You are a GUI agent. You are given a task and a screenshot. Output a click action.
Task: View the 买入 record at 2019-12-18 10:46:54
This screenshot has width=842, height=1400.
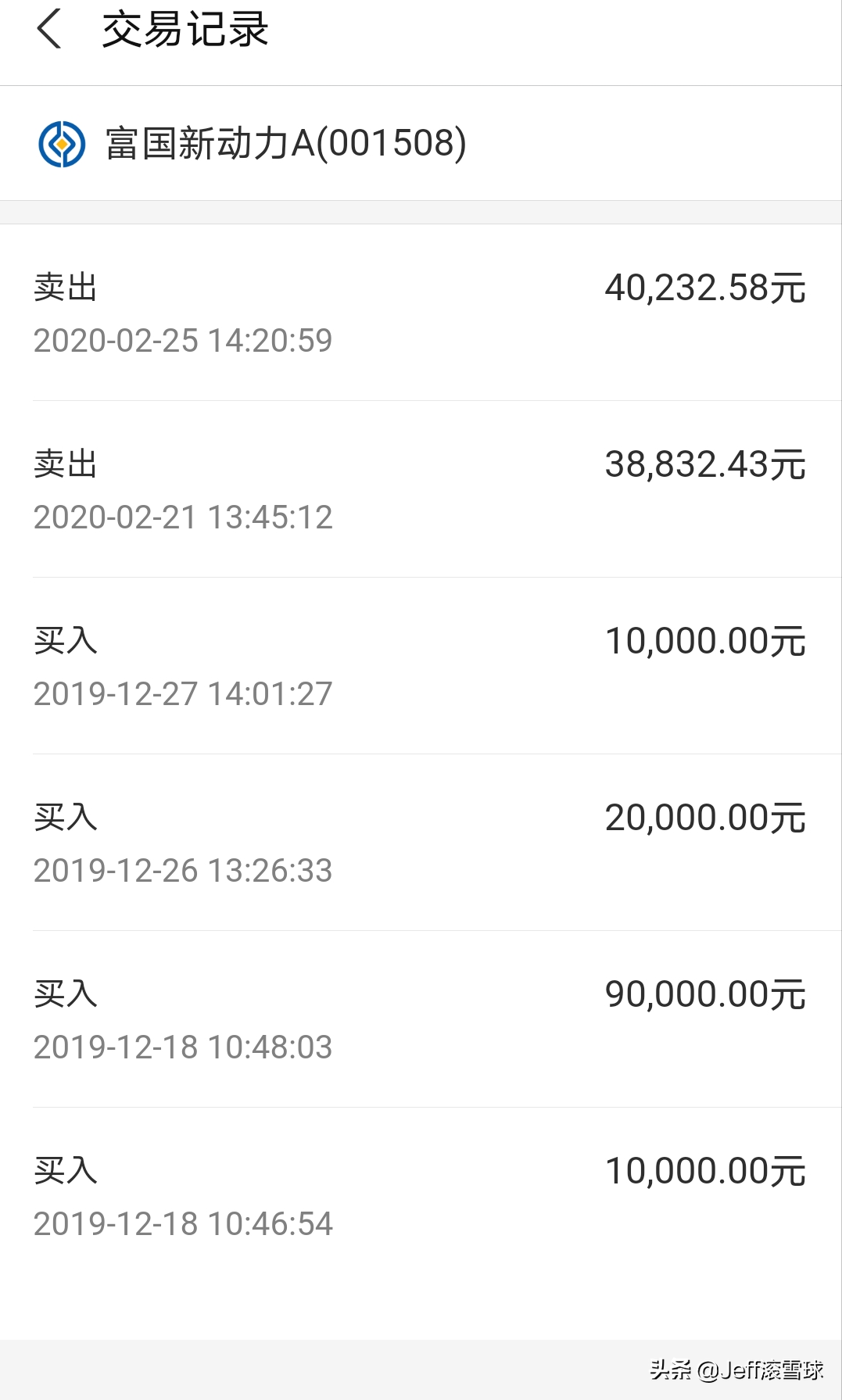coord(421,1196)
